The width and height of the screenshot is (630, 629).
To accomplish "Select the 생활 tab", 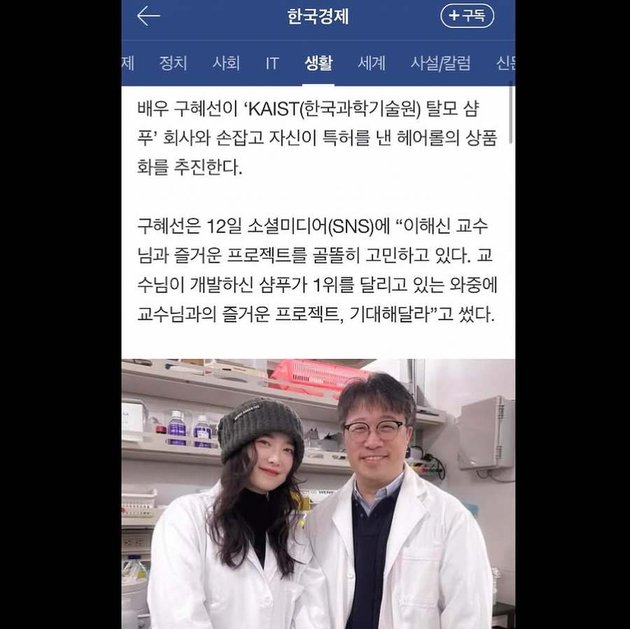I will point(318,62).
